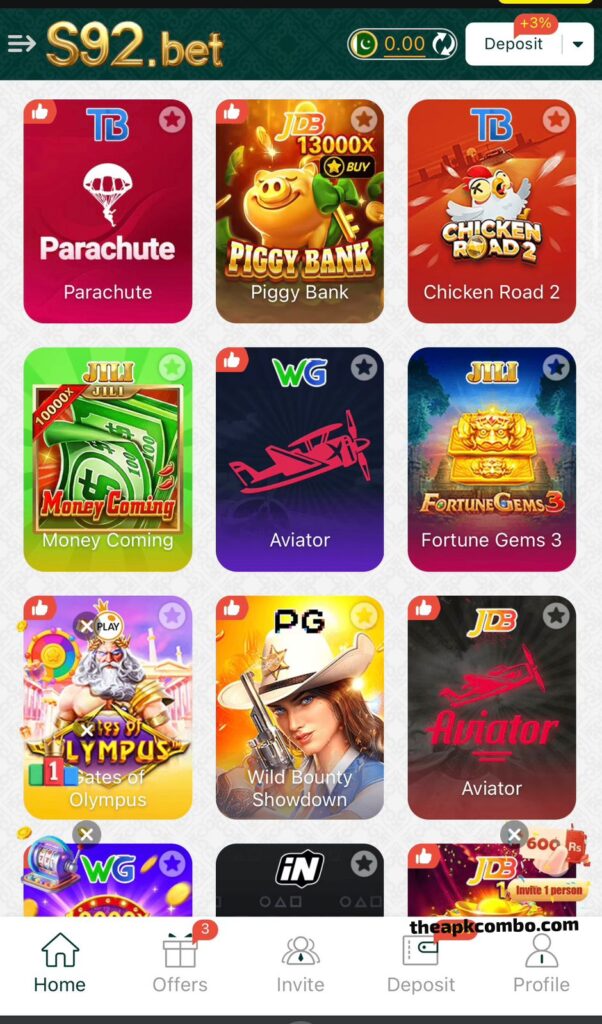The image size is (602, 1024).
Task: Open Fortune Gems 3 game
Action: click(x=491, y=459)
